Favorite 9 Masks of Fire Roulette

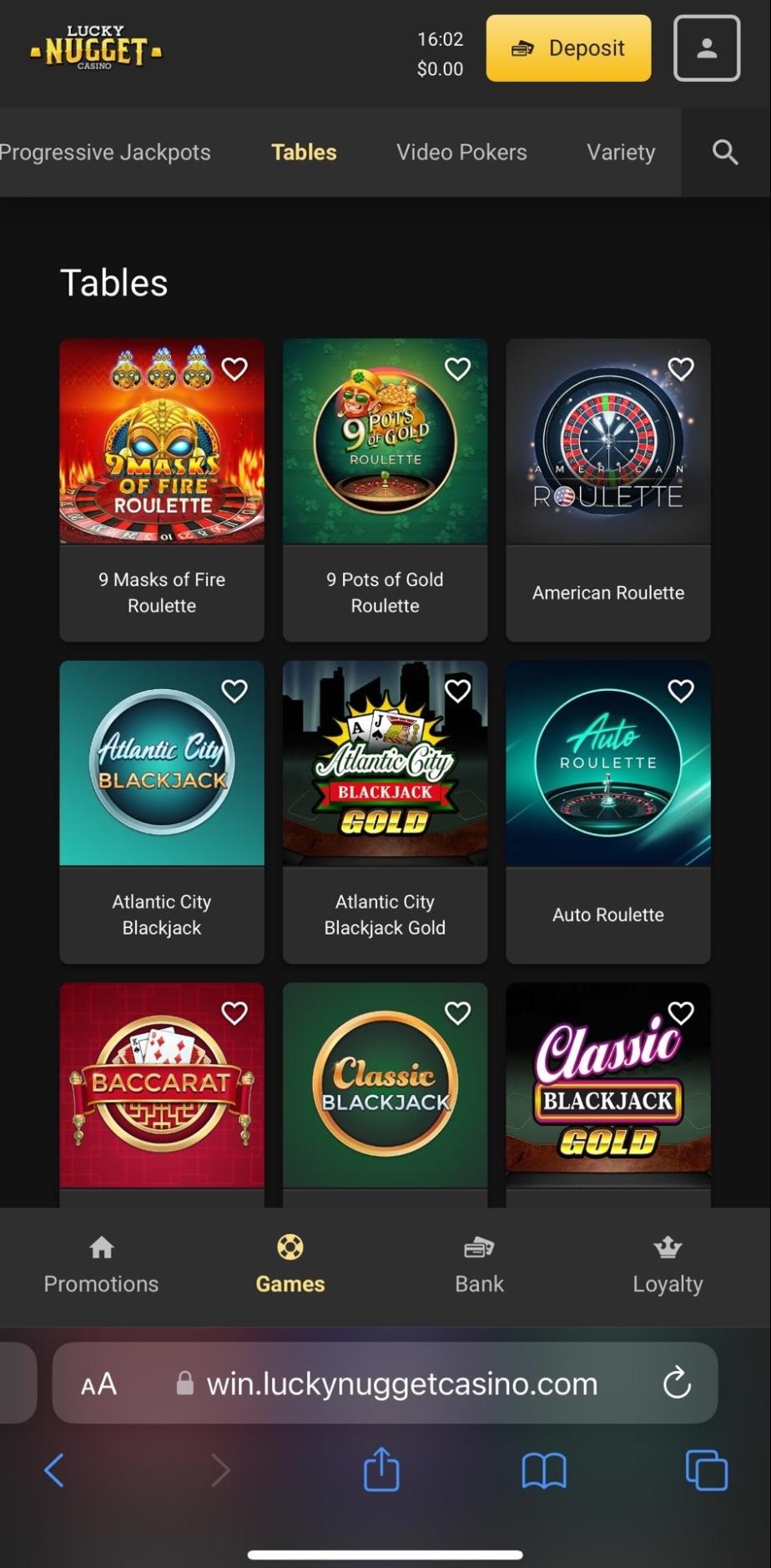pos(234,368)
